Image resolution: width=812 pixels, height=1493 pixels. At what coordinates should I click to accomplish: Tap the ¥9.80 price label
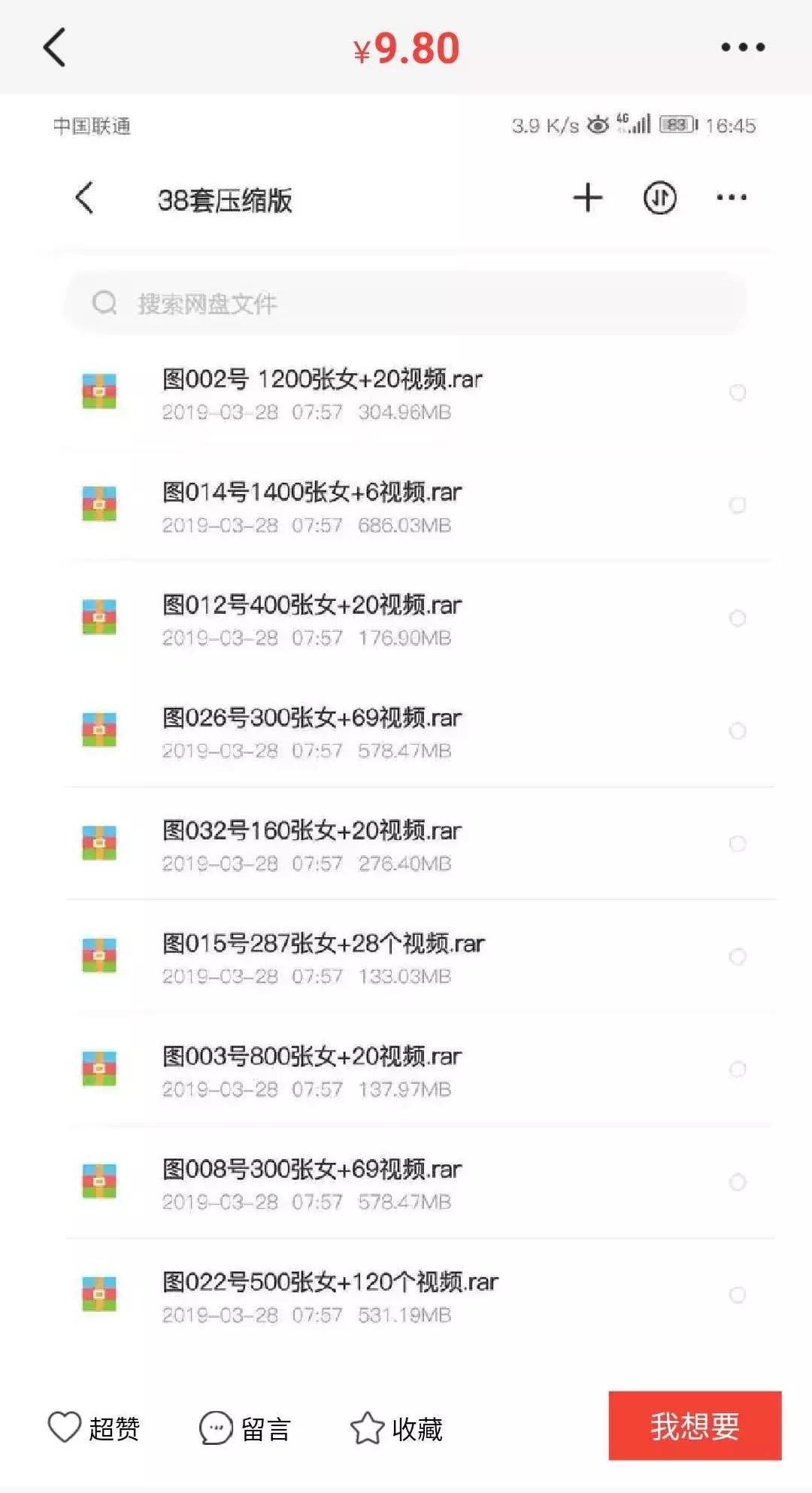pos(404,47)
